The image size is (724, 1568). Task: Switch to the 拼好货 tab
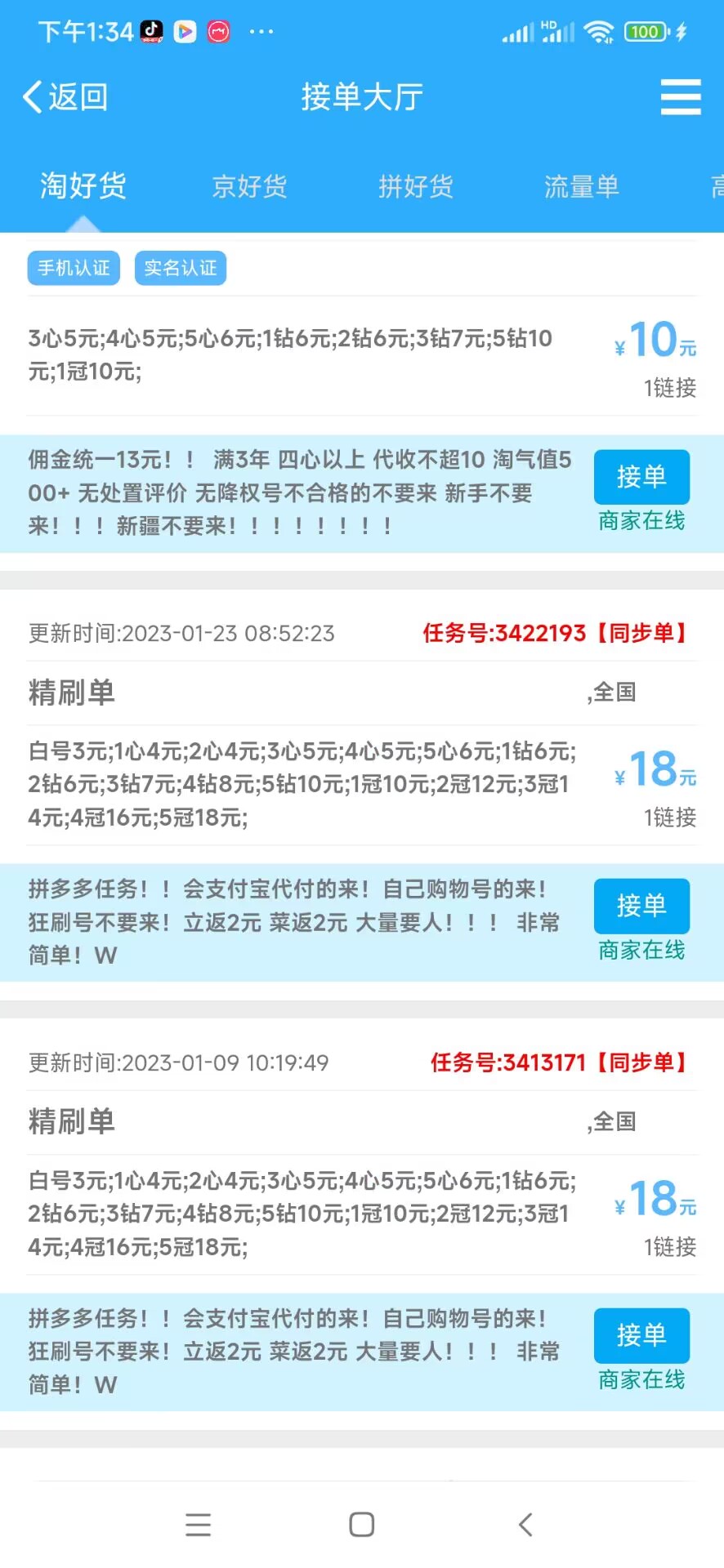click(x=416, y=186)
